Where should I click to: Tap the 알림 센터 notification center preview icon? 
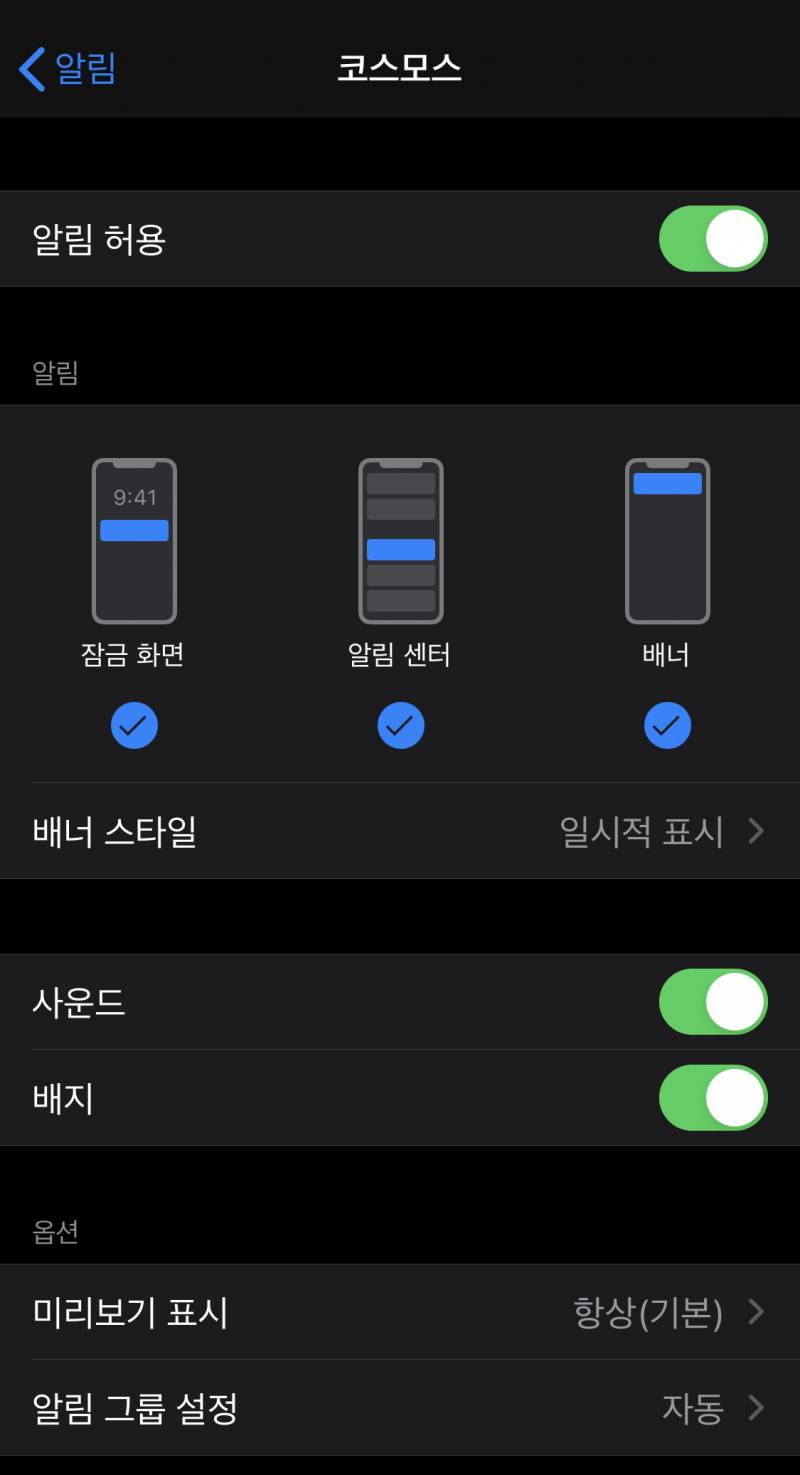[400, 540]
